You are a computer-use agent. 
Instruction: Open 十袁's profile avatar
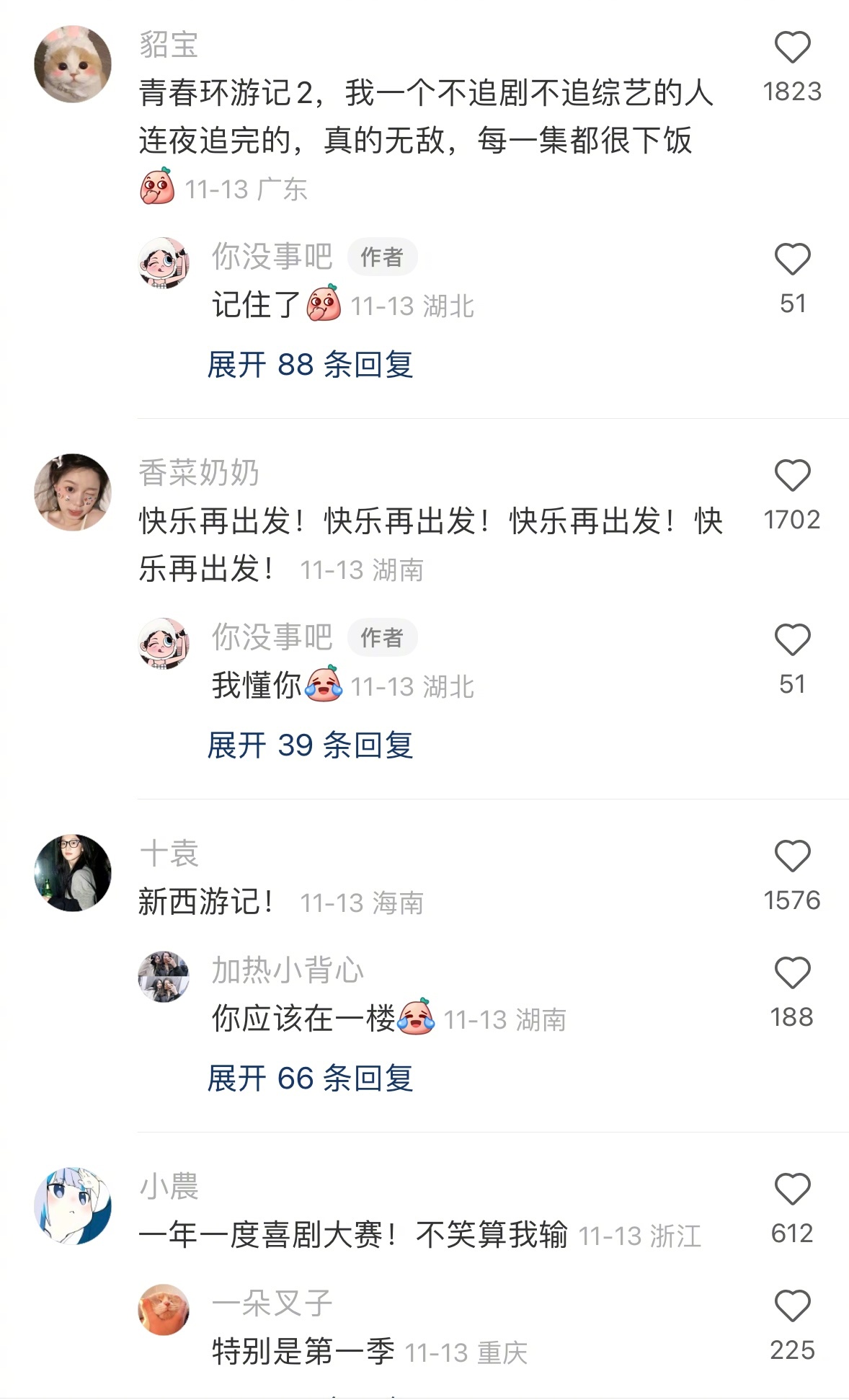click(73, 873)
